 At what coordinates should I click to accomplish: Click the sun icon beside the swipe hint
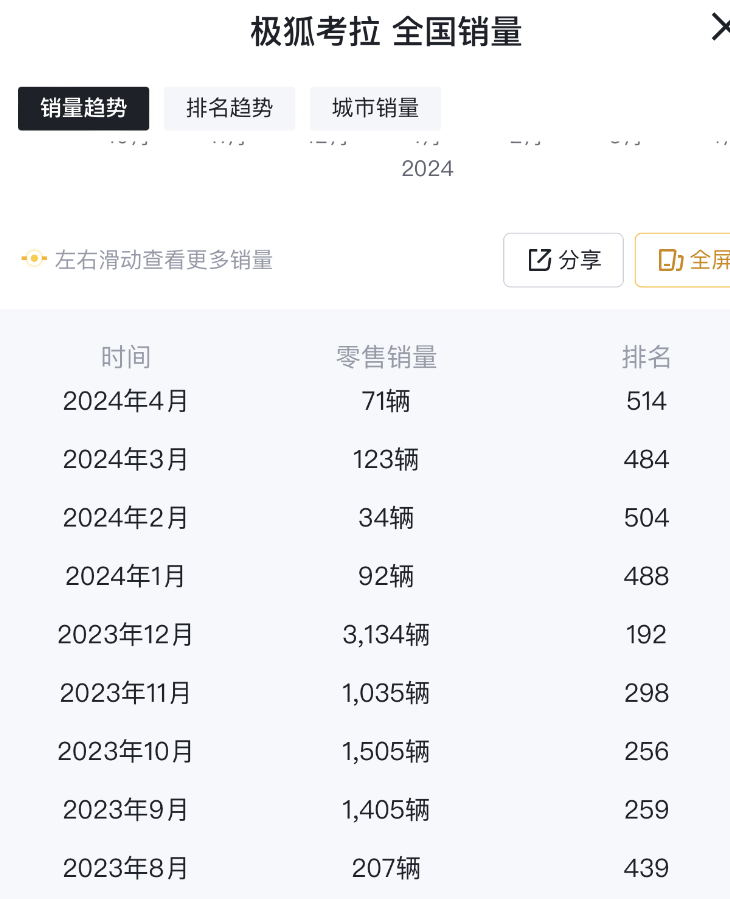point(32,259)
